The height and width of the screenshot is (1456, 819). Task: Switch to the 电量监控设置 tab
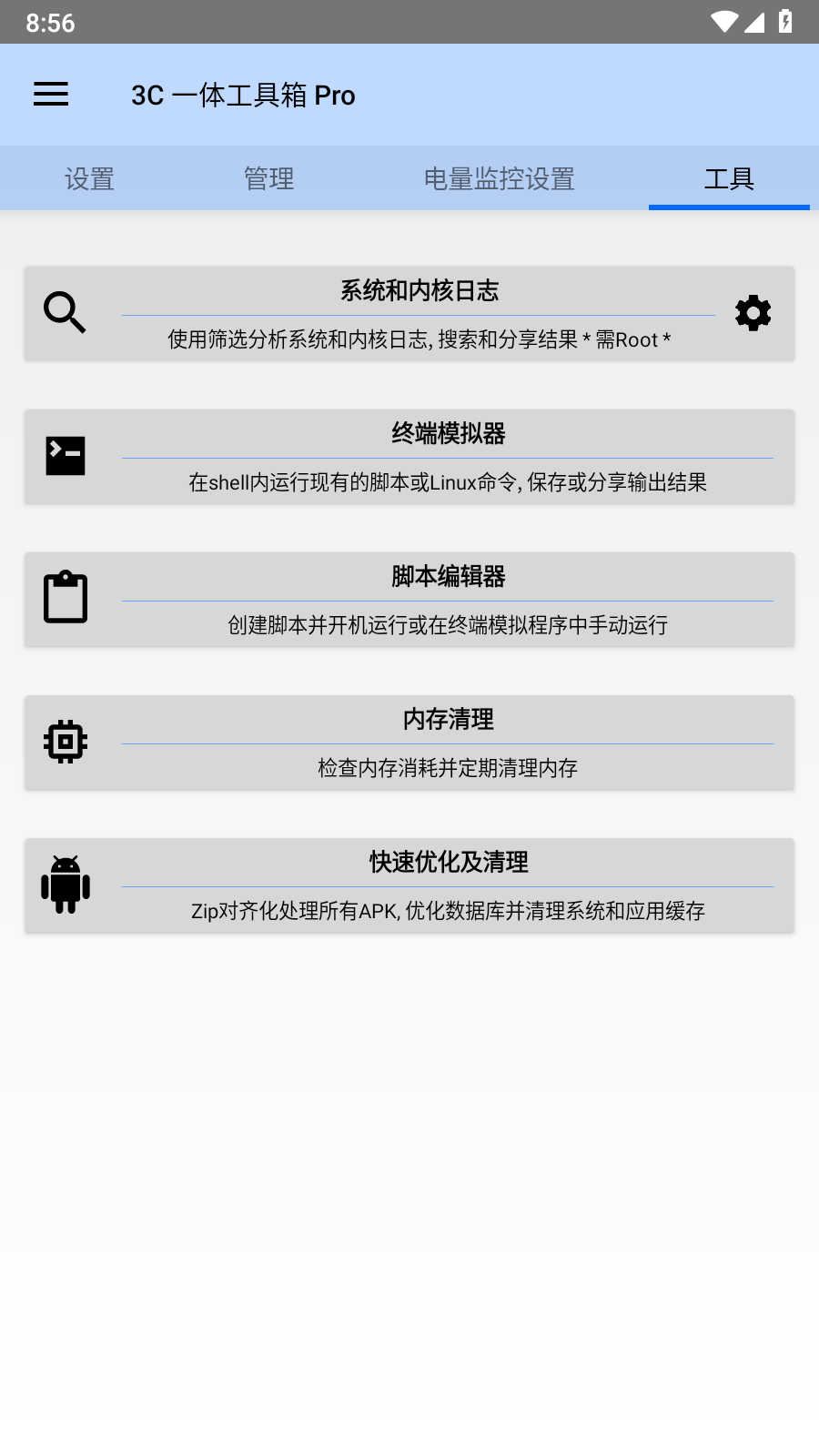[x=499, y=179]
